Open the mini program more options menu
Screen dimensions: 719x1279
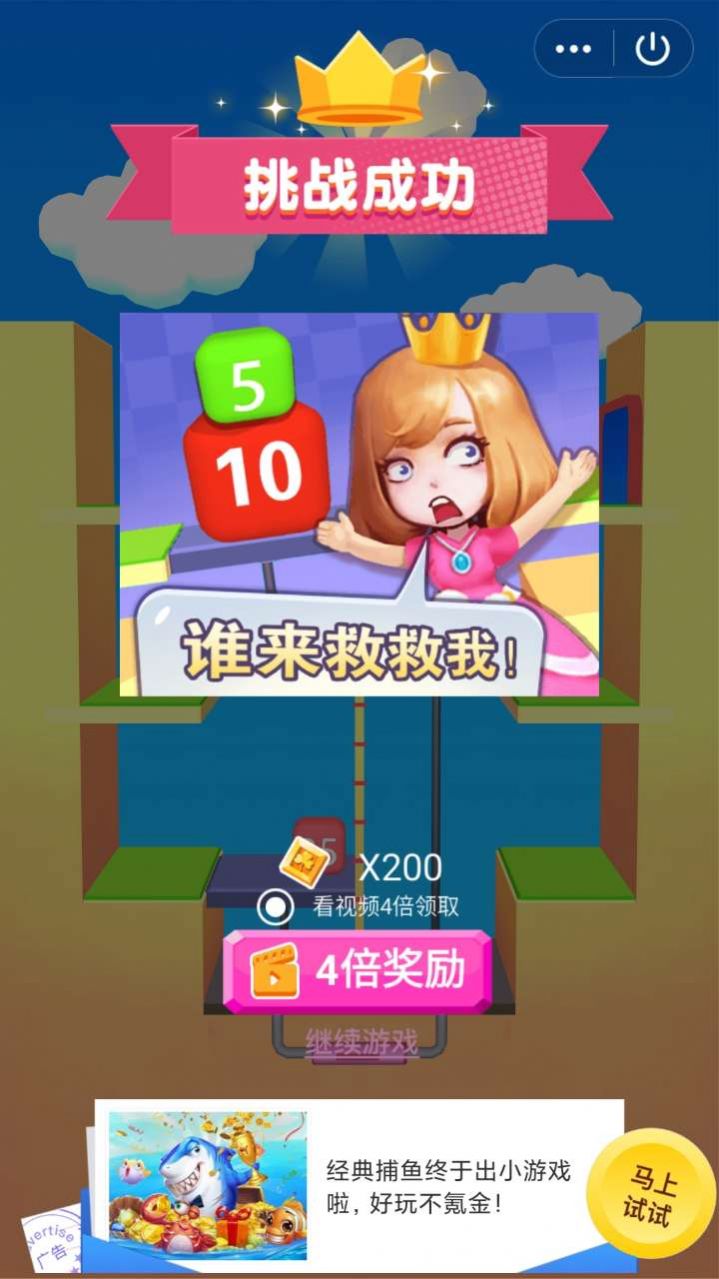click(x=573, y=49)
